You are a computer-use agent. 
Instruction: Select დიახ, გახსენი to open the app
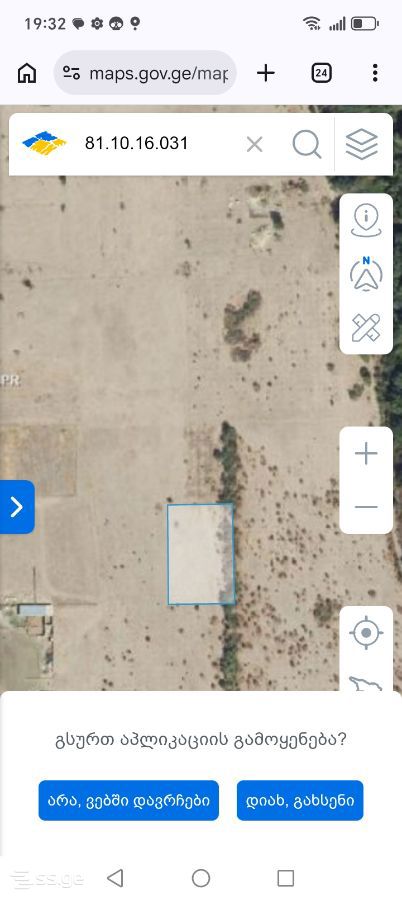[300, 800]
